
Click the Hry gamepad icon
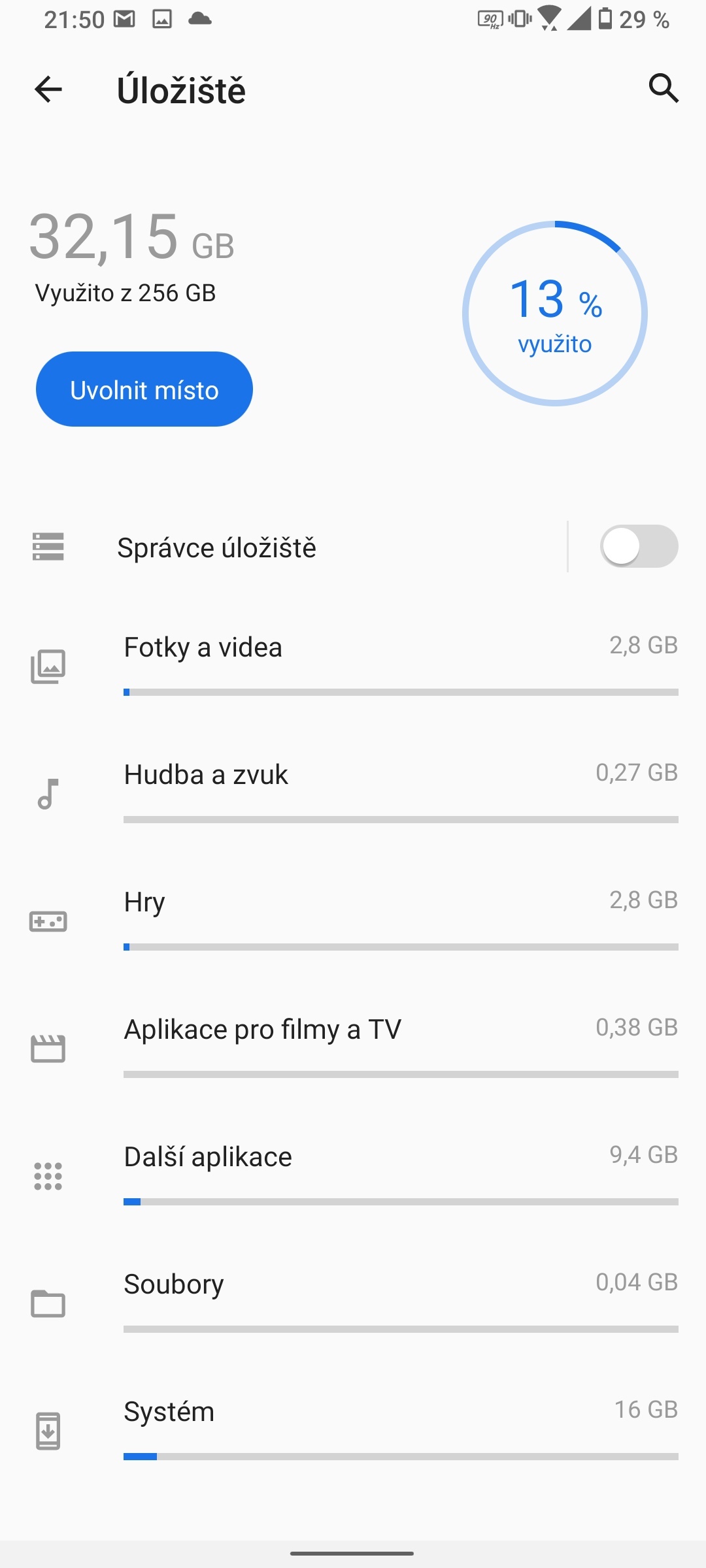[48, 921]
